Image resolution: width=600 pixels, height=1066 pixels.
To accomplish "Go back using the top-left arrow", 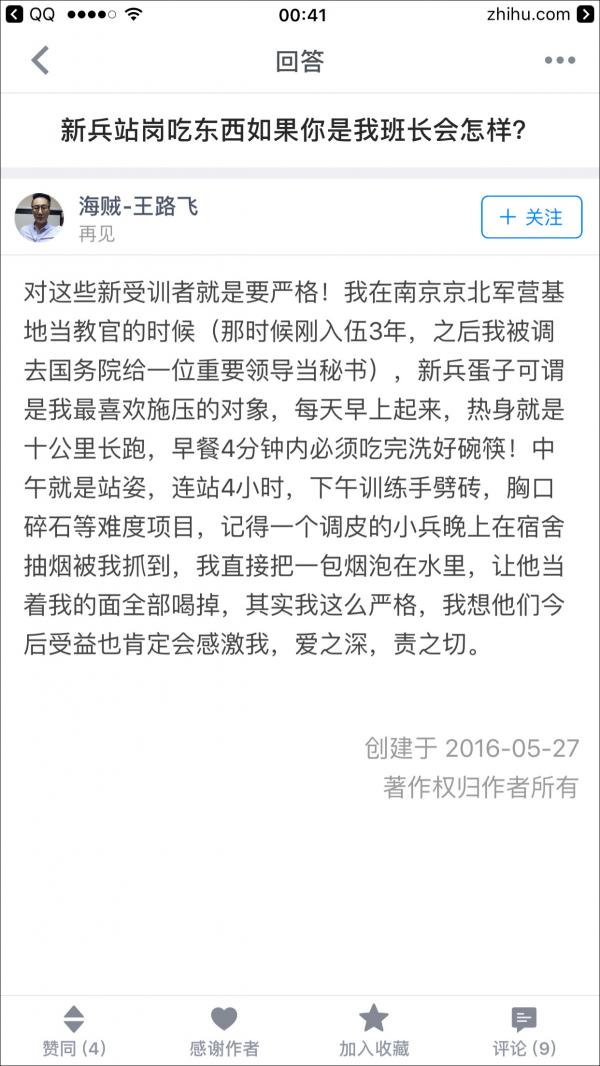I will tap(40, 60).
